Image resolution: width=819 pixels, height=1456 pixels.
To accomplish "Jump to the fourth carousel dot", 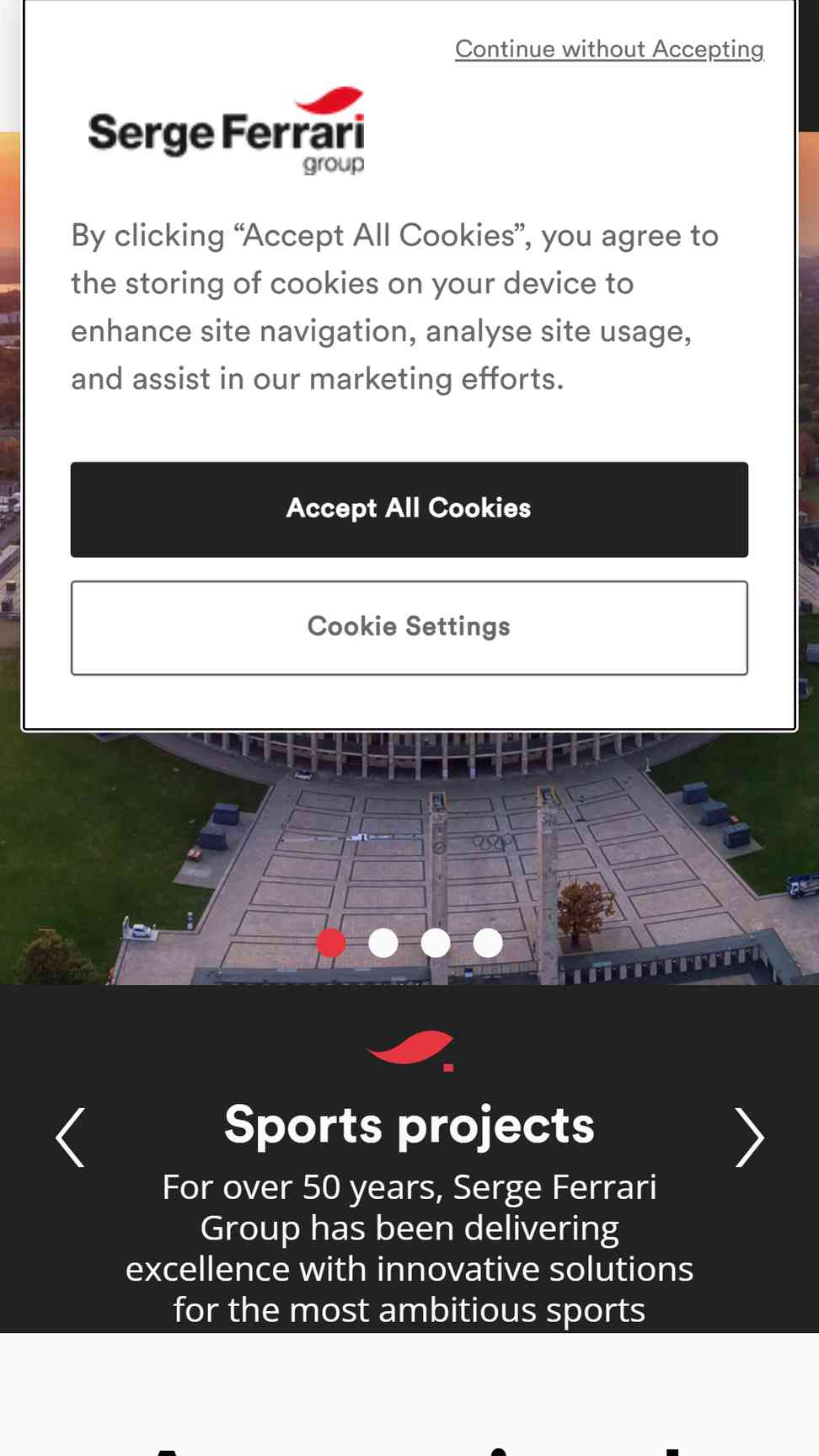I will [488, 943].
